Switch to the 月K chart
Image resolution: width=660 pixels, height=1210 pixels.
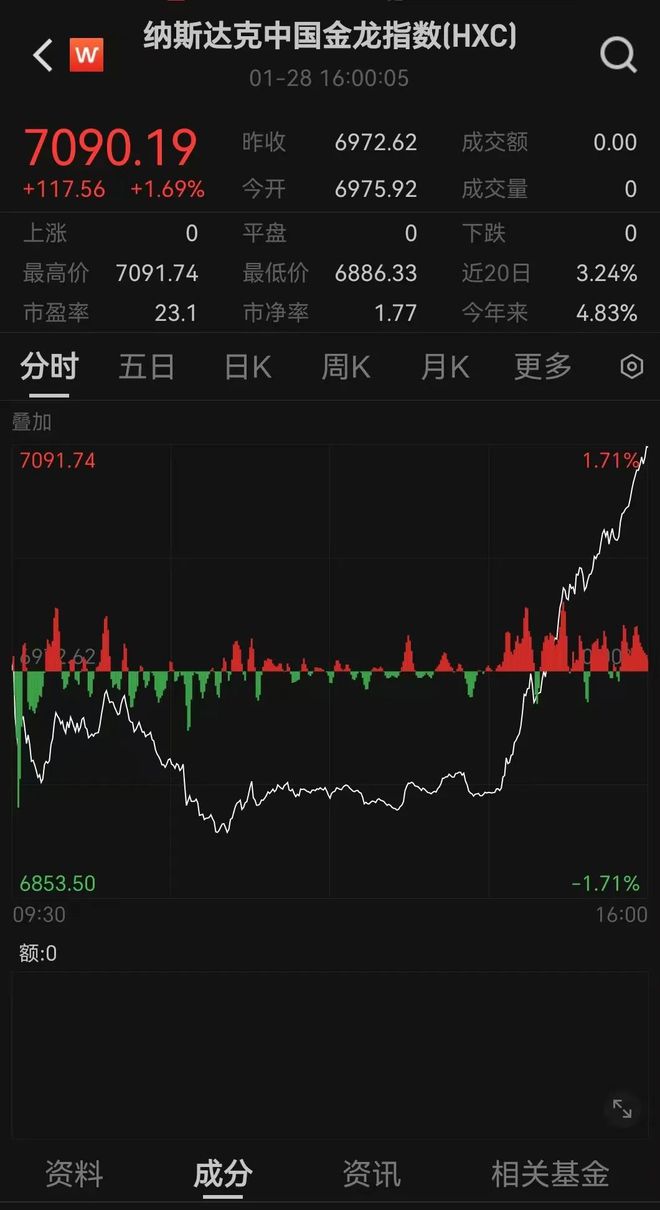point(444,367)
